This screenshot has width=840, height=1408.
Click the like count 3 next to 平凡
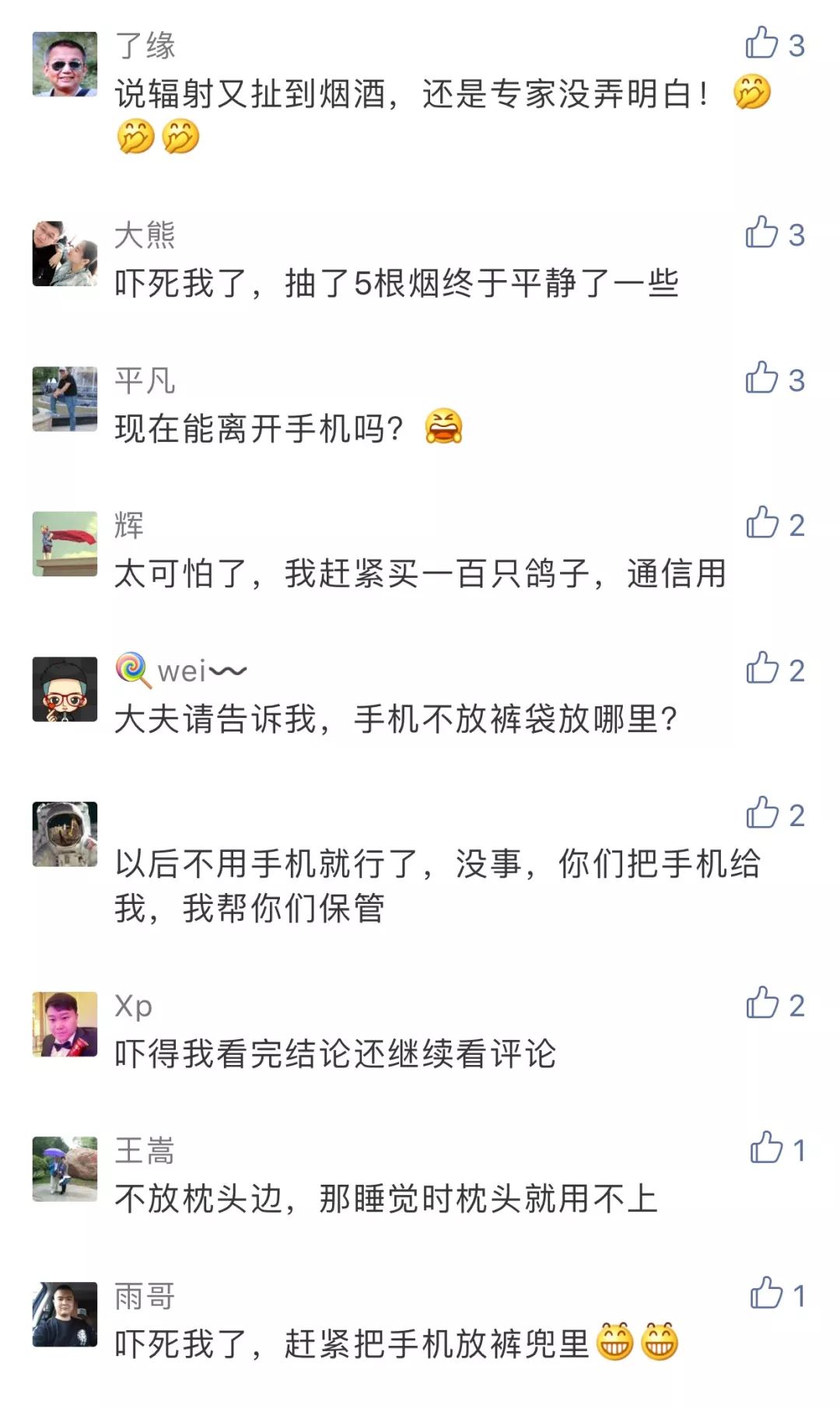tap(796, 380)
